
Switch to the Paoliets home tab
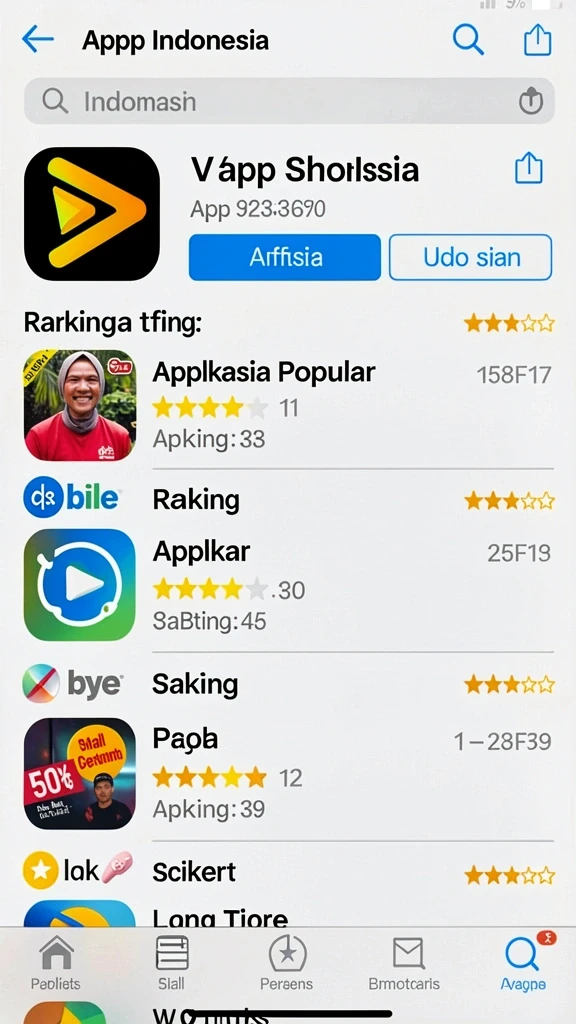click(x=56, y=963)
